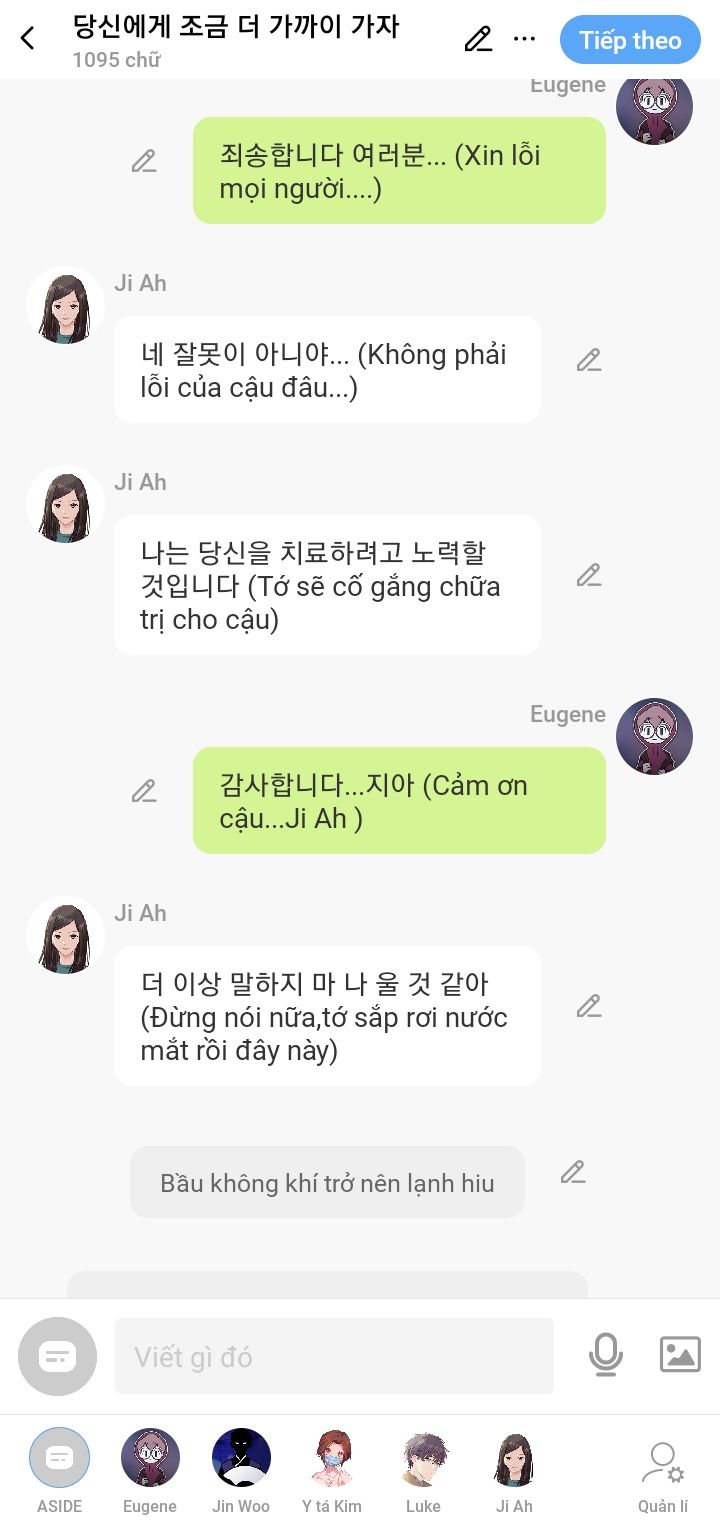This screenshot has height=1529, width=720.
Task: Switch speaker to Luke
Action: point(423,1458)
